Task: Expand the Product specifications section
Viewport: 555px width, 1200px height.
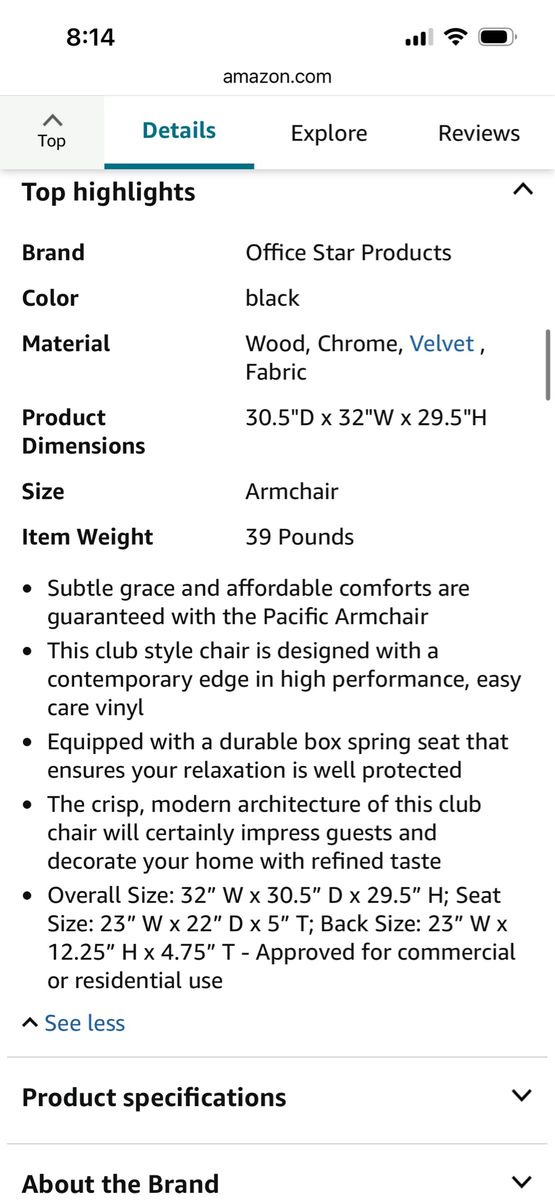Action: tap(277, 1097)
